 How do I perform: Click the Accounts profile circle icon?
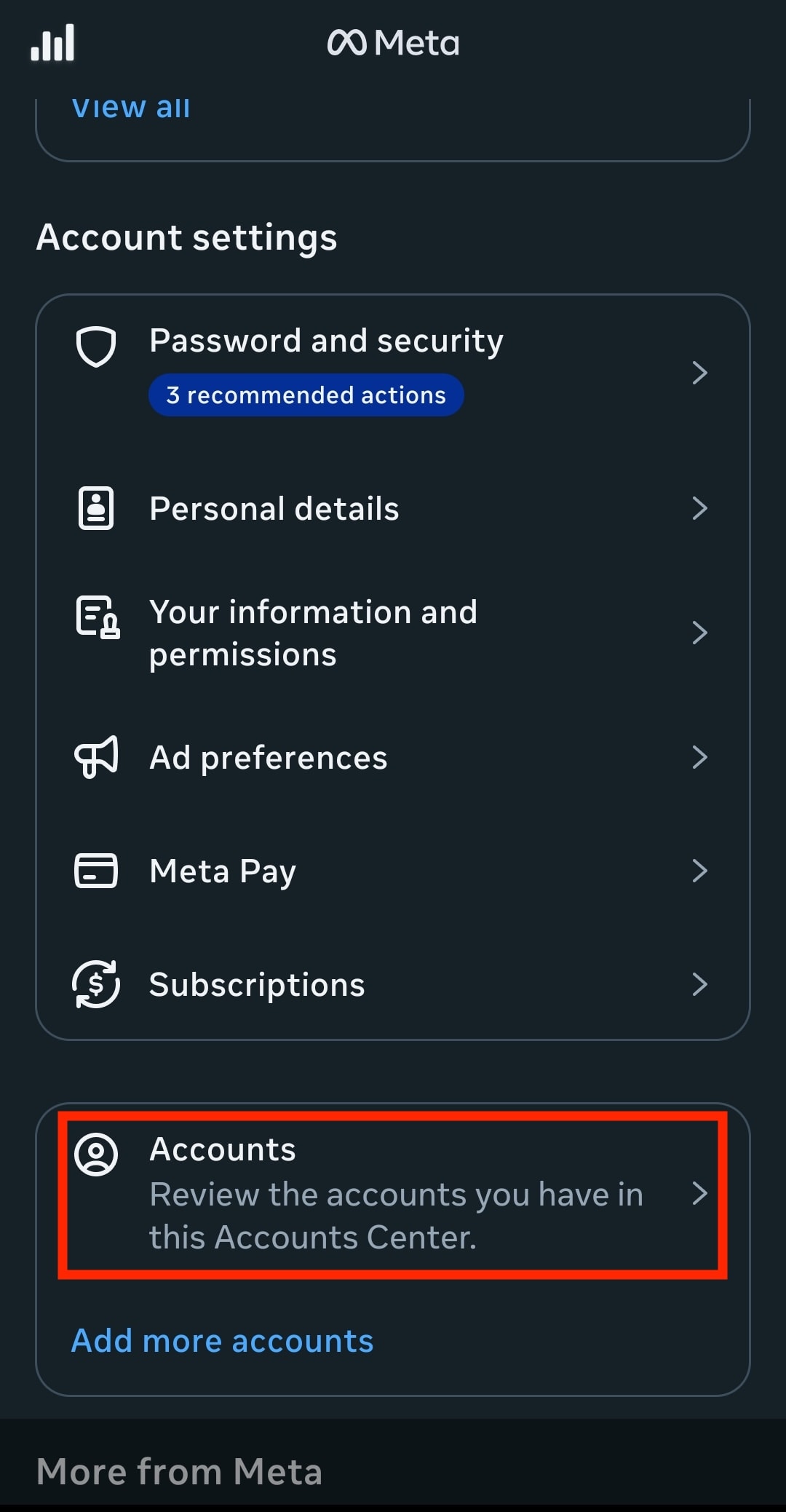pos(97,1152)
